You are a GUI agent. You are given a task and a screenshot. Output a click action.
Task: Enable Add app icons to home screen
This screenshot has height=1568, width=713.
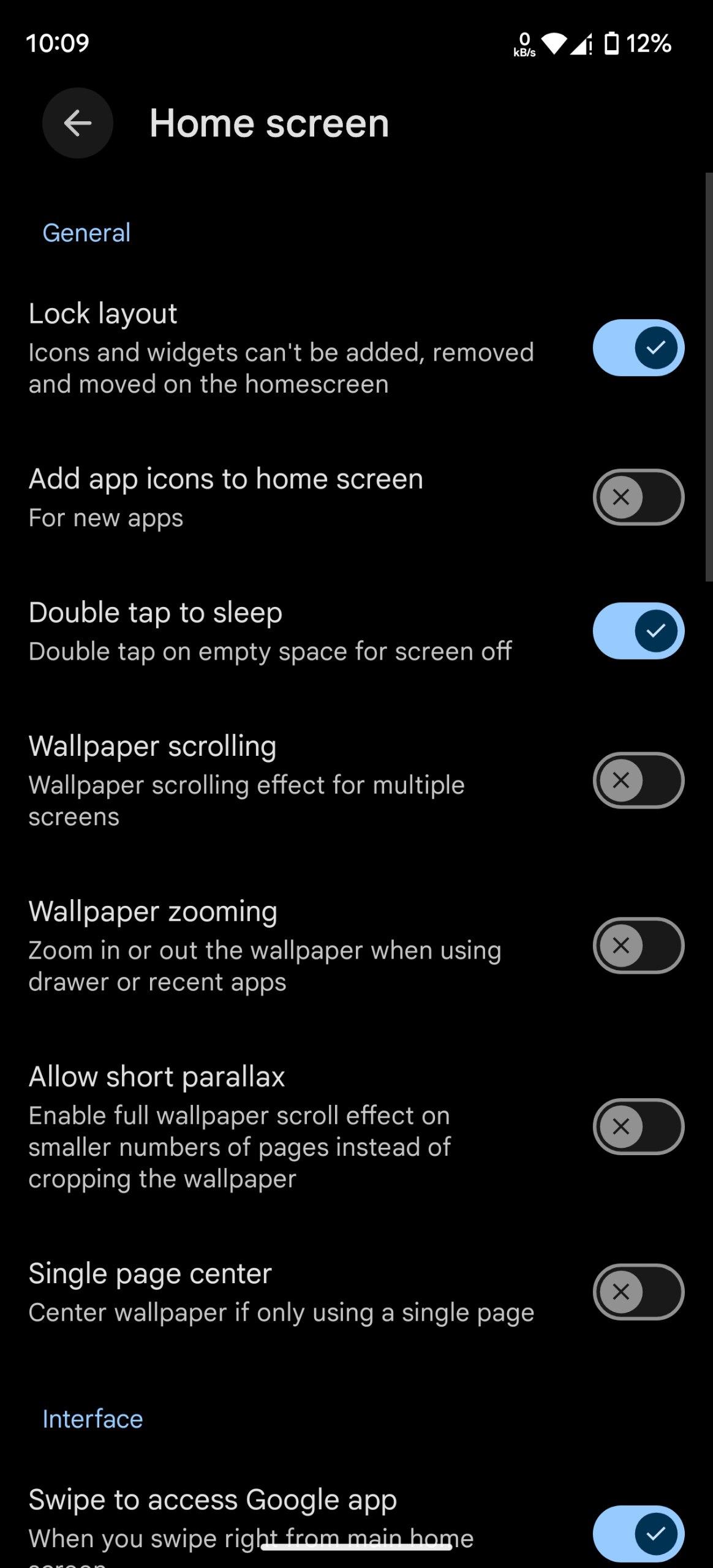638,497
